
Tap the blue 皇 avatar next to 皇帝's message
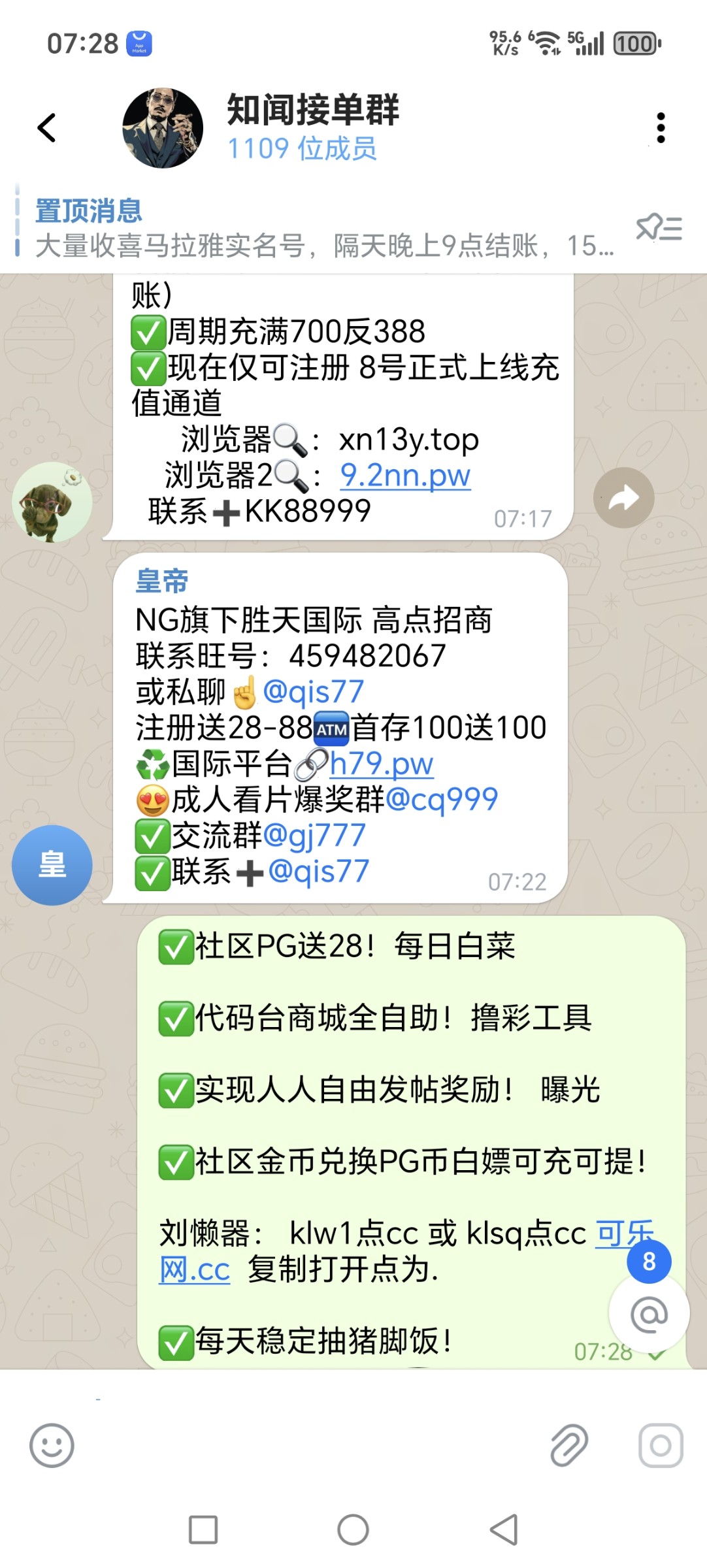pos(52,864)
